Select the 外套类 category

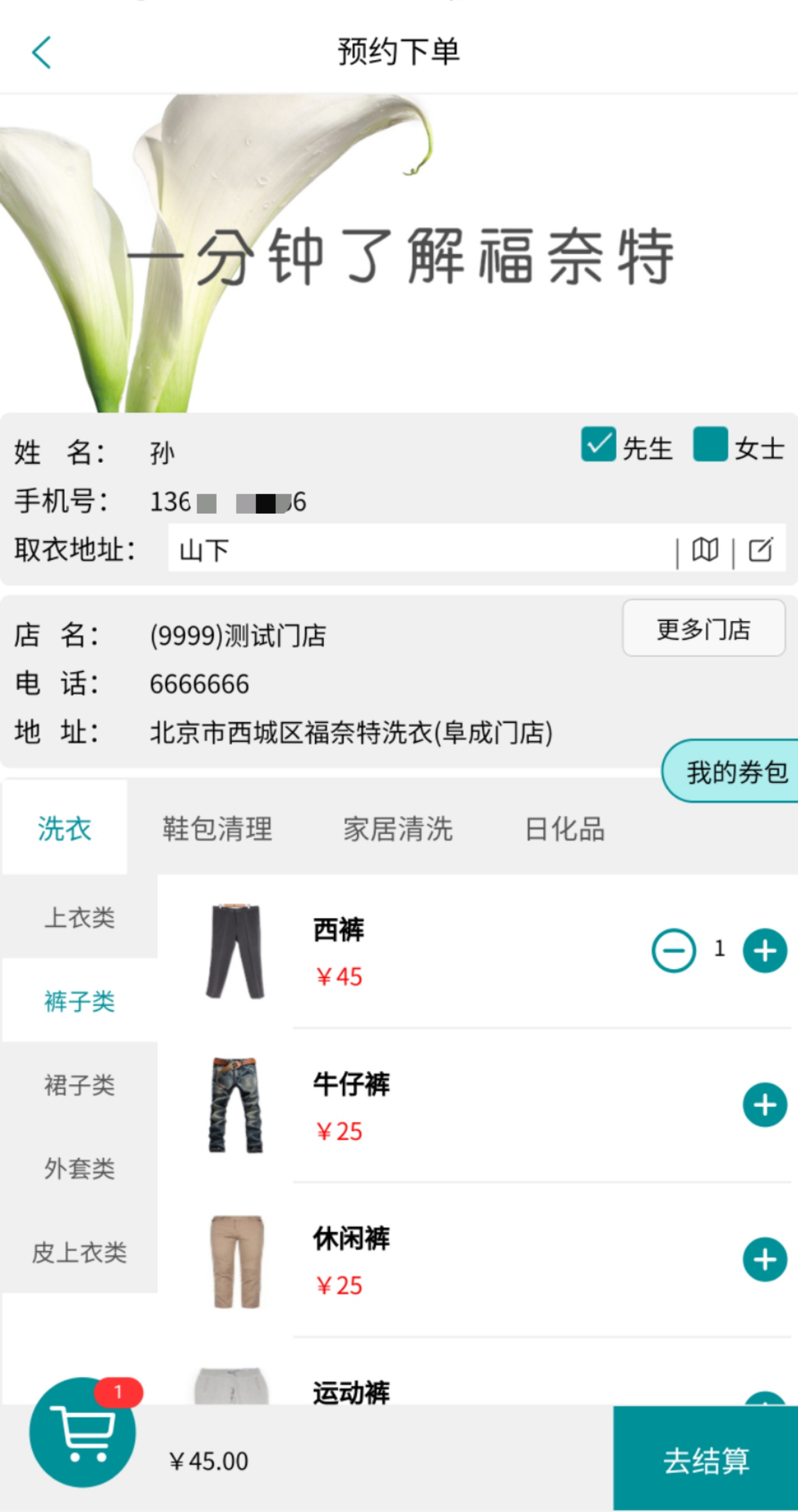(79, 1168)
